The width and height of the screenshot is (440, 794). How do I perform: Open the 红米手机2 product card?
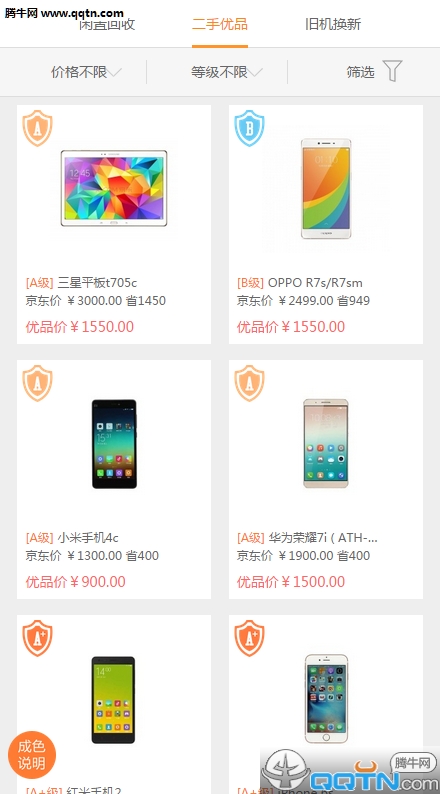114,704
